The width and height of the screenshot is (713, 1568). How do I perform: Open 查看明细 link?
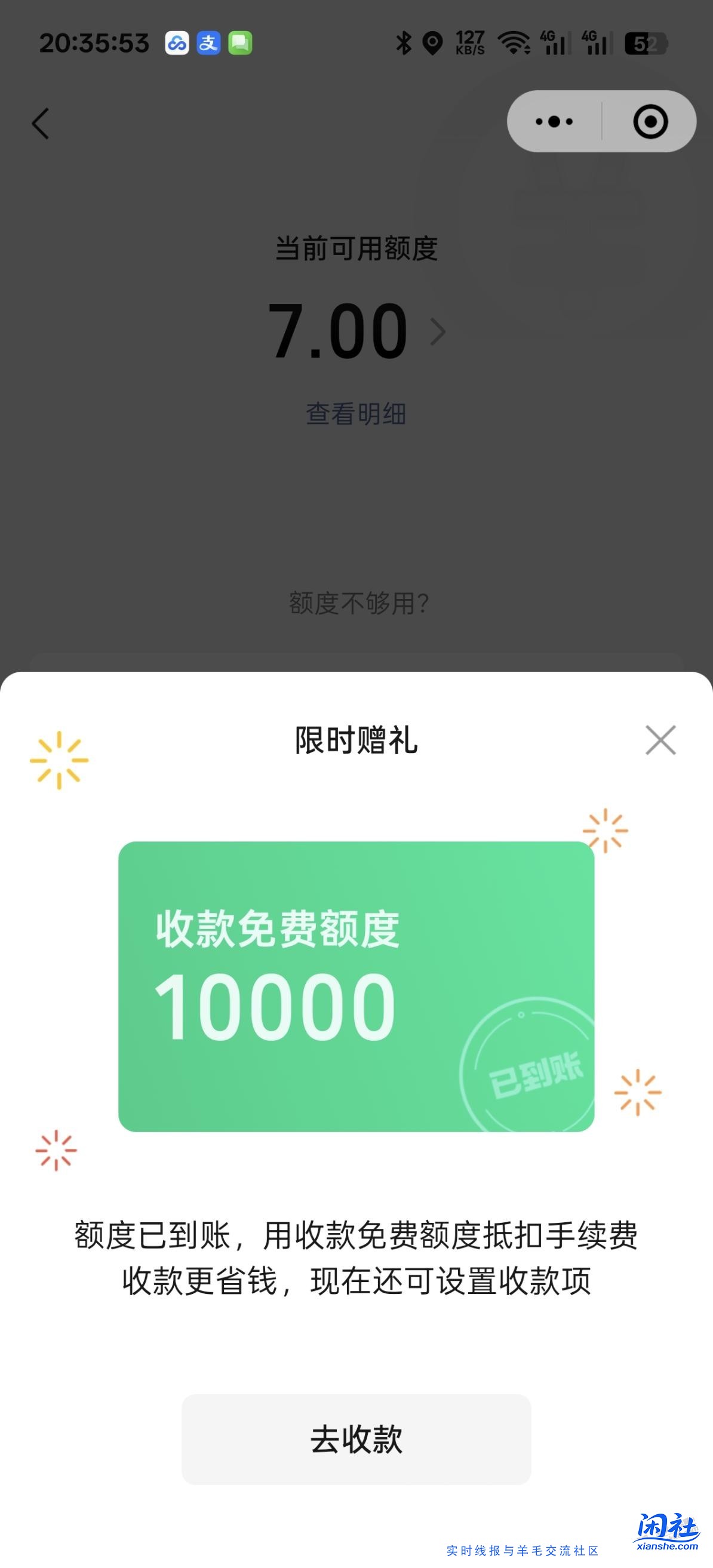(356, 414)
